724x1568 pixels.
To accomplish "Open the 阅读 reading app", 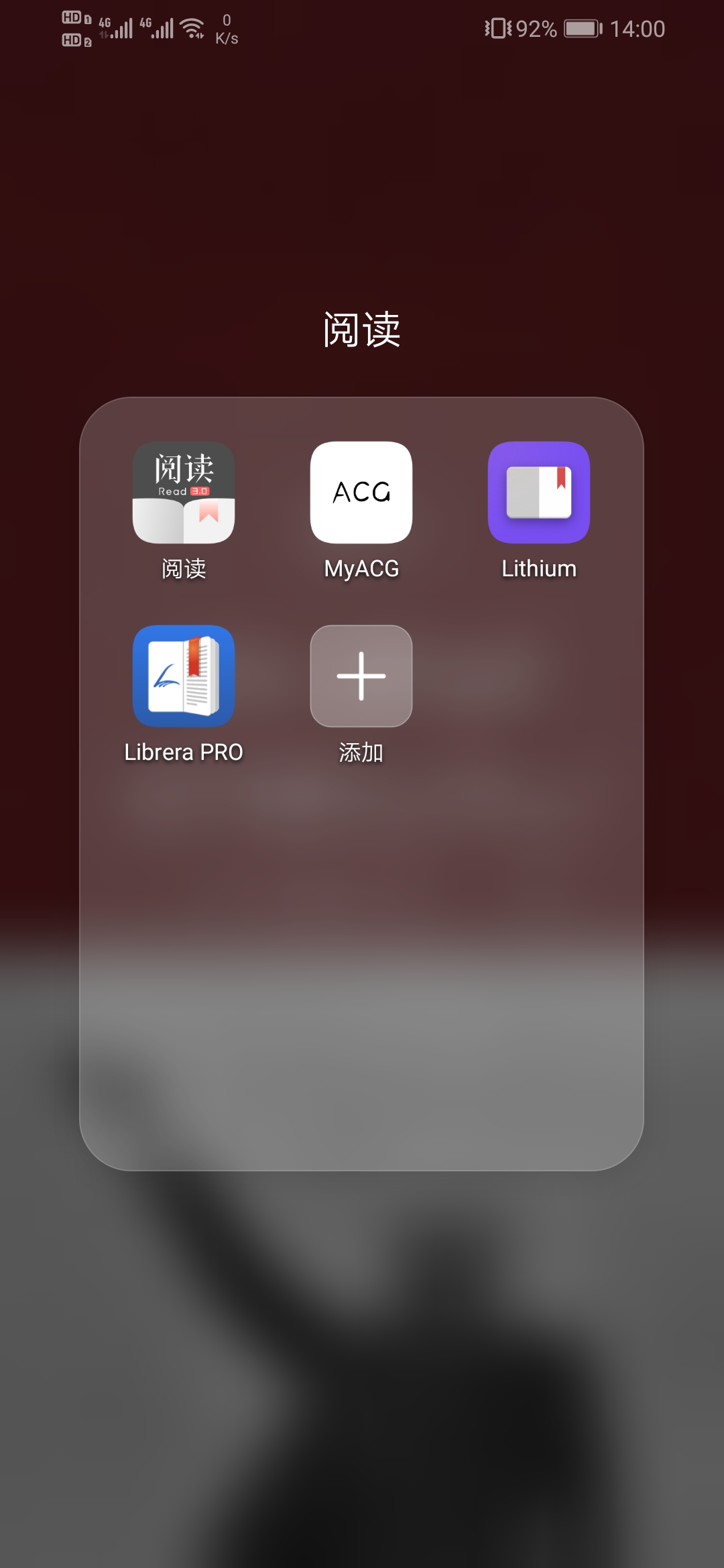I will [x=184, y=493].
